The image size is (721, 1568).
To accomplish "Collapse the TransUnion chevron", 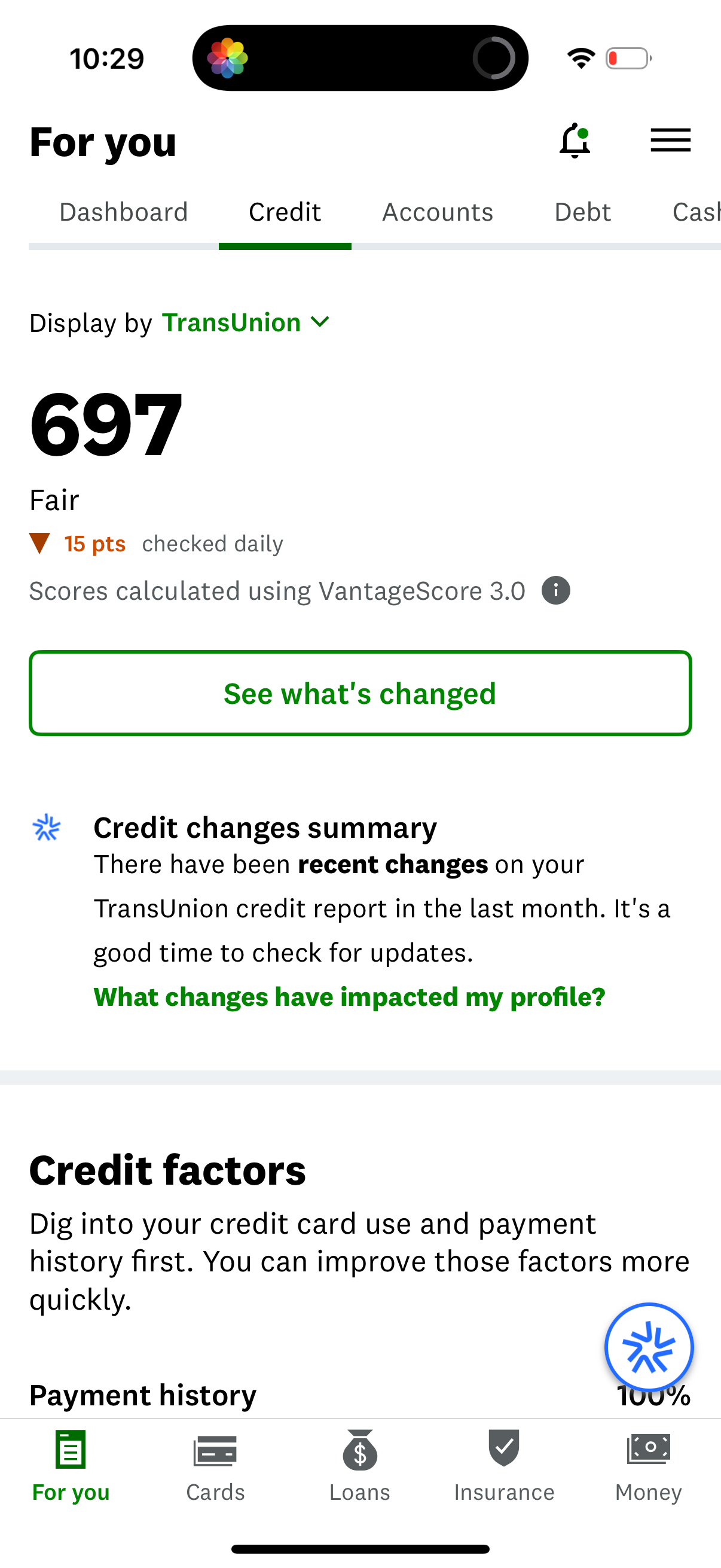I will pyautogui.click(x=320, y=322).
